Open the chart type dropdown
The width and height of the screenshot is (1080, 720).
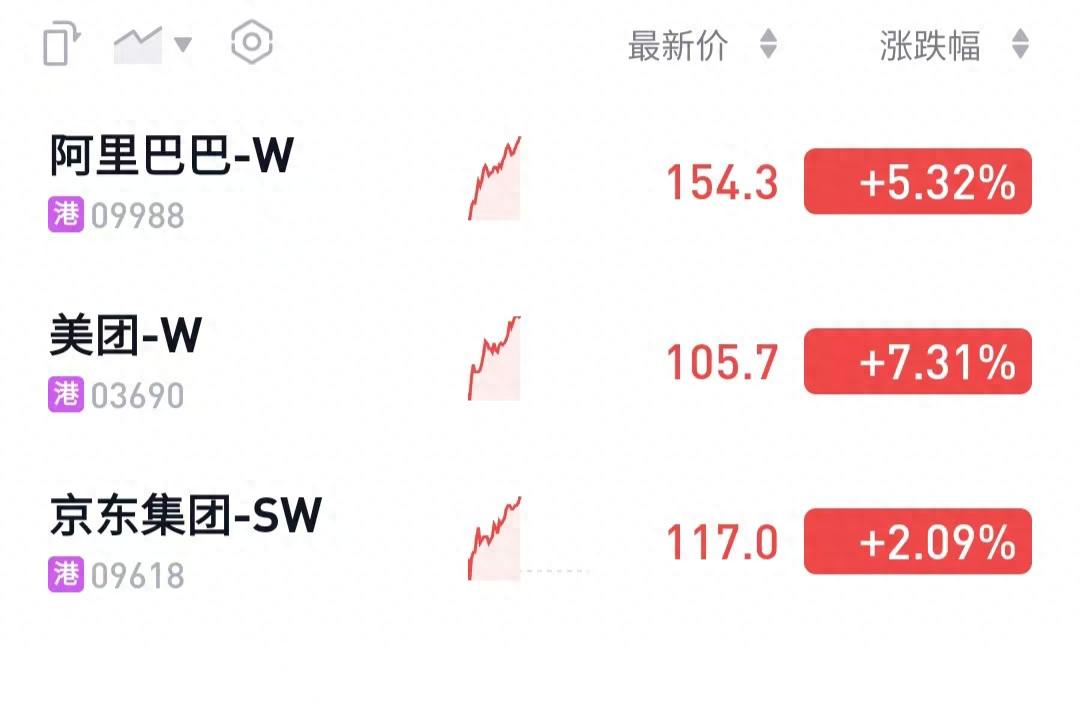pos(152,44)
